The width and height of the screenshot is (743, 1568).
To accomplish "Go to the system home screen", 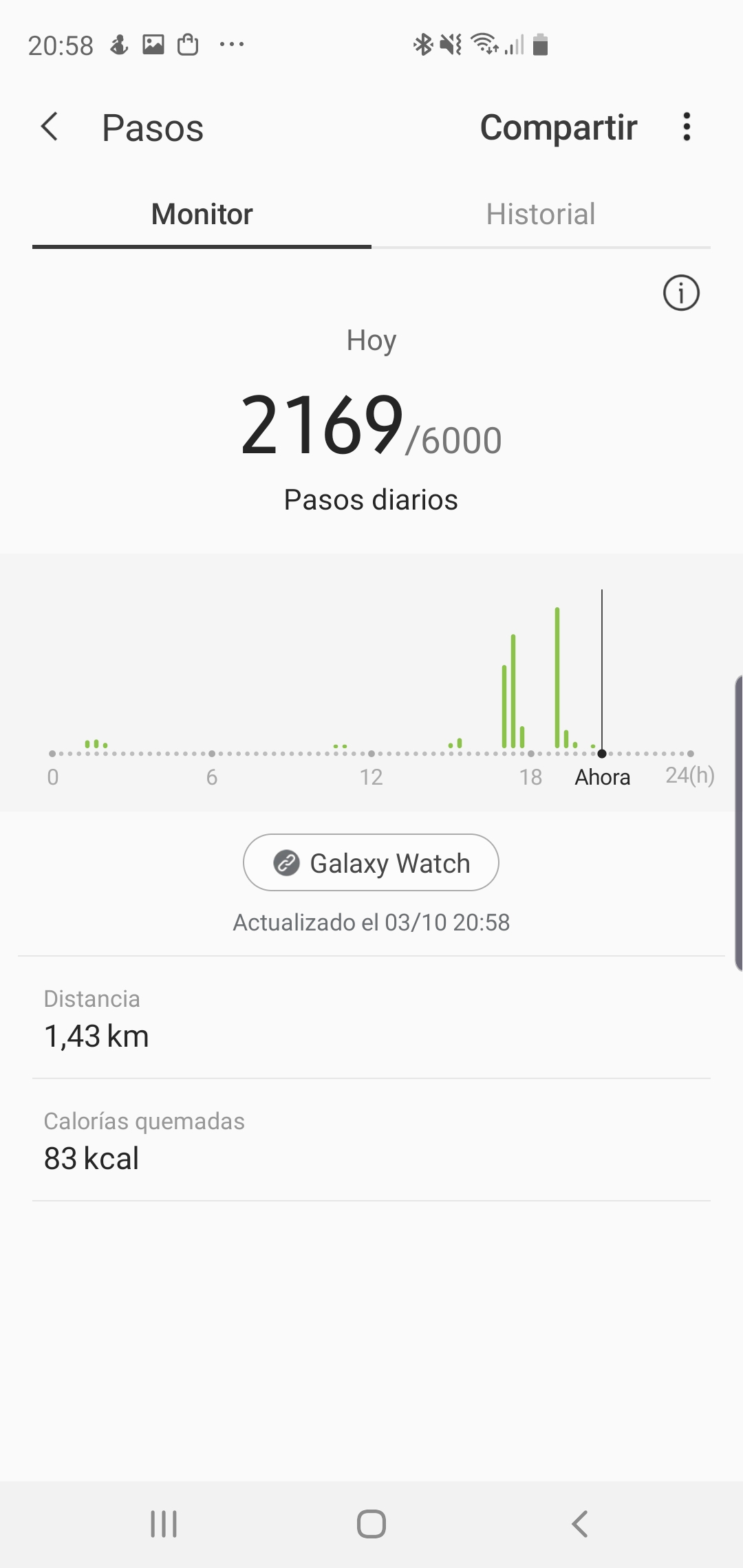I will click(371, 1524).
